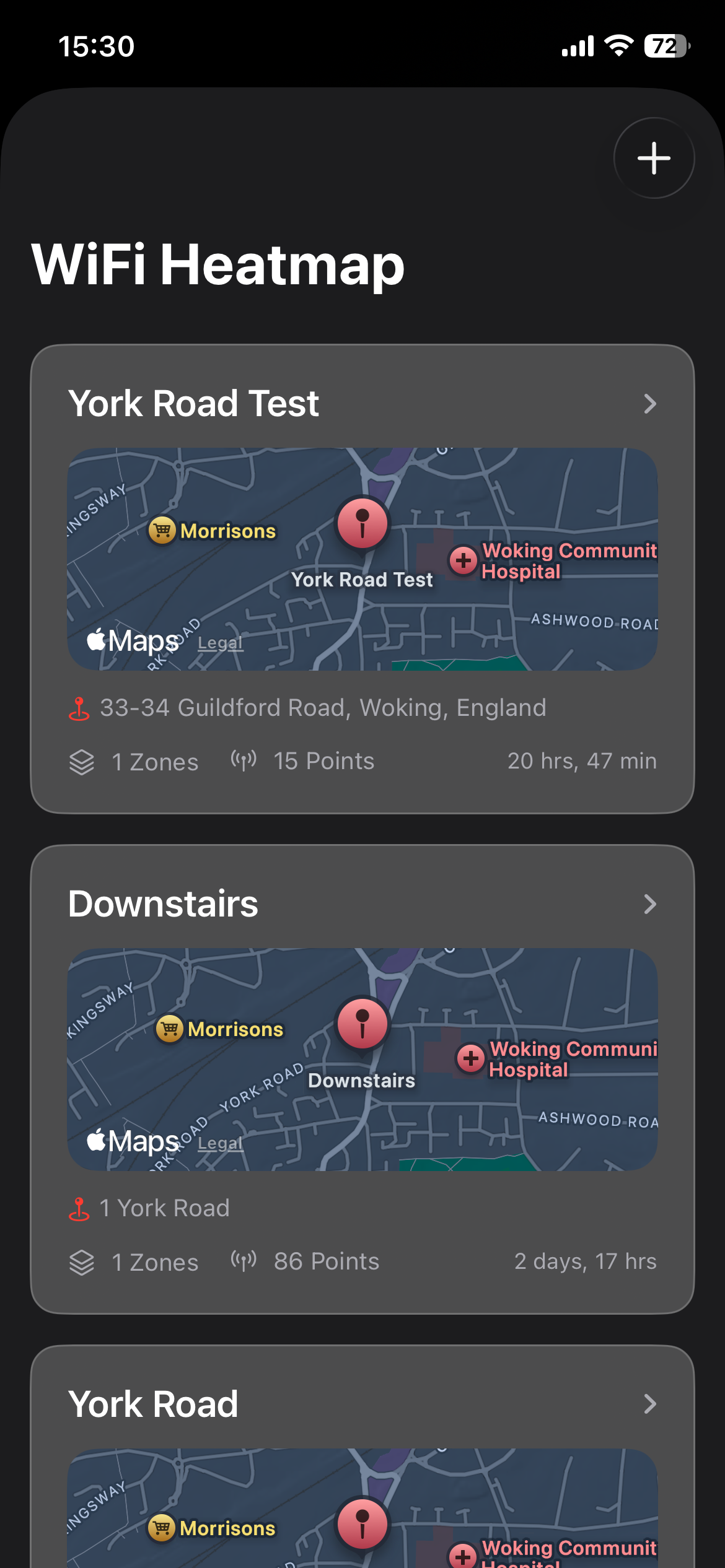Expand the York Road survey entry
Screen dimensions: 725x1568
coord(649,1404)
